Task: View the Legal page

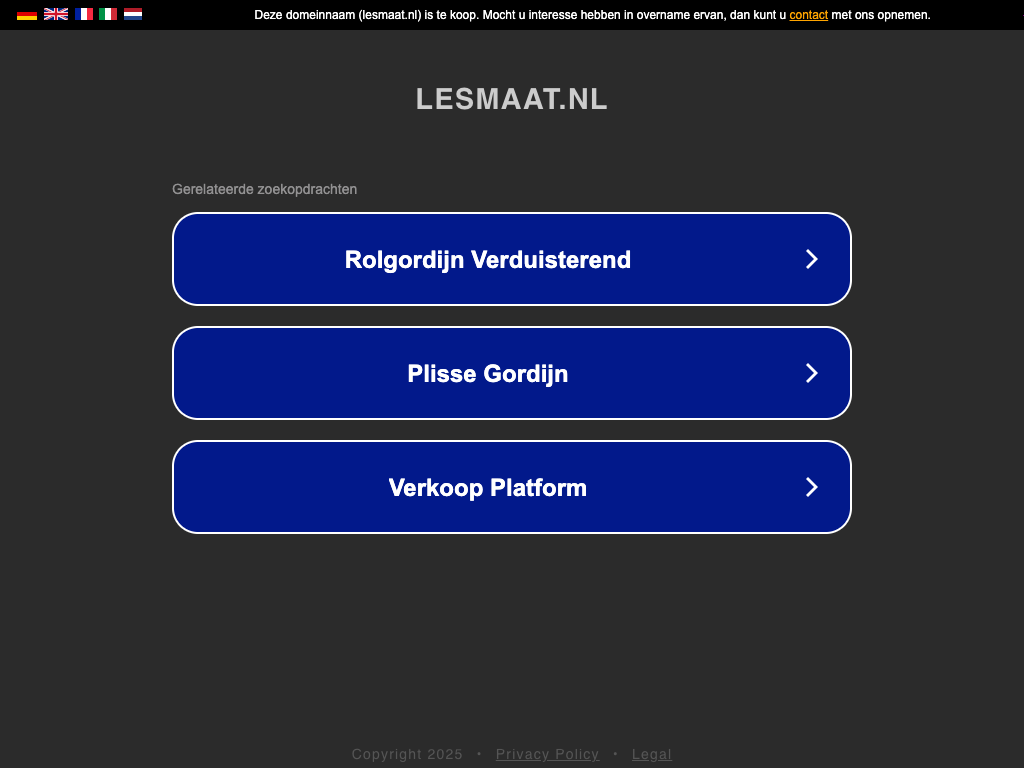Action: pyautogui.click(x=651, y=754)
